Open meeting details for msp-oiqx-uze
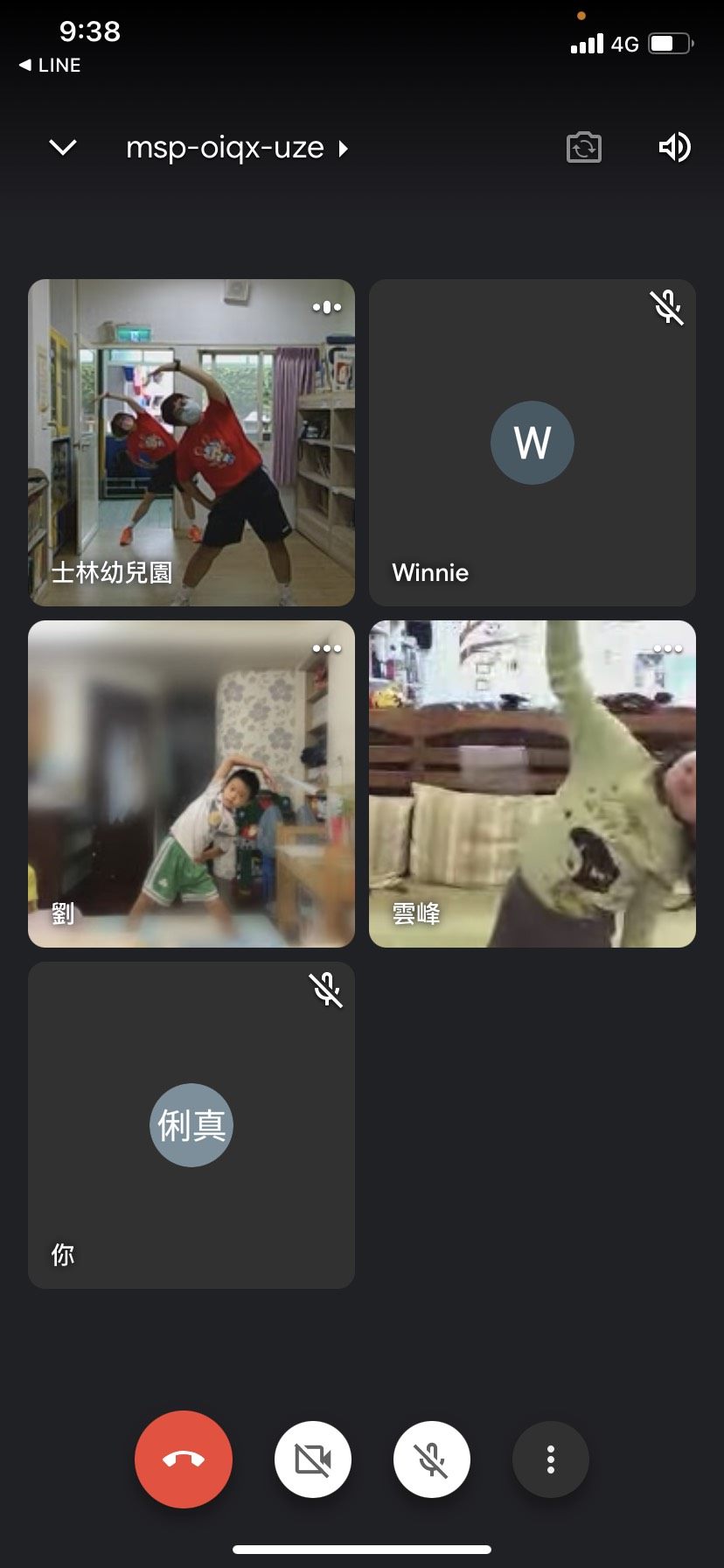The image size is (724, 1568). 237,148
